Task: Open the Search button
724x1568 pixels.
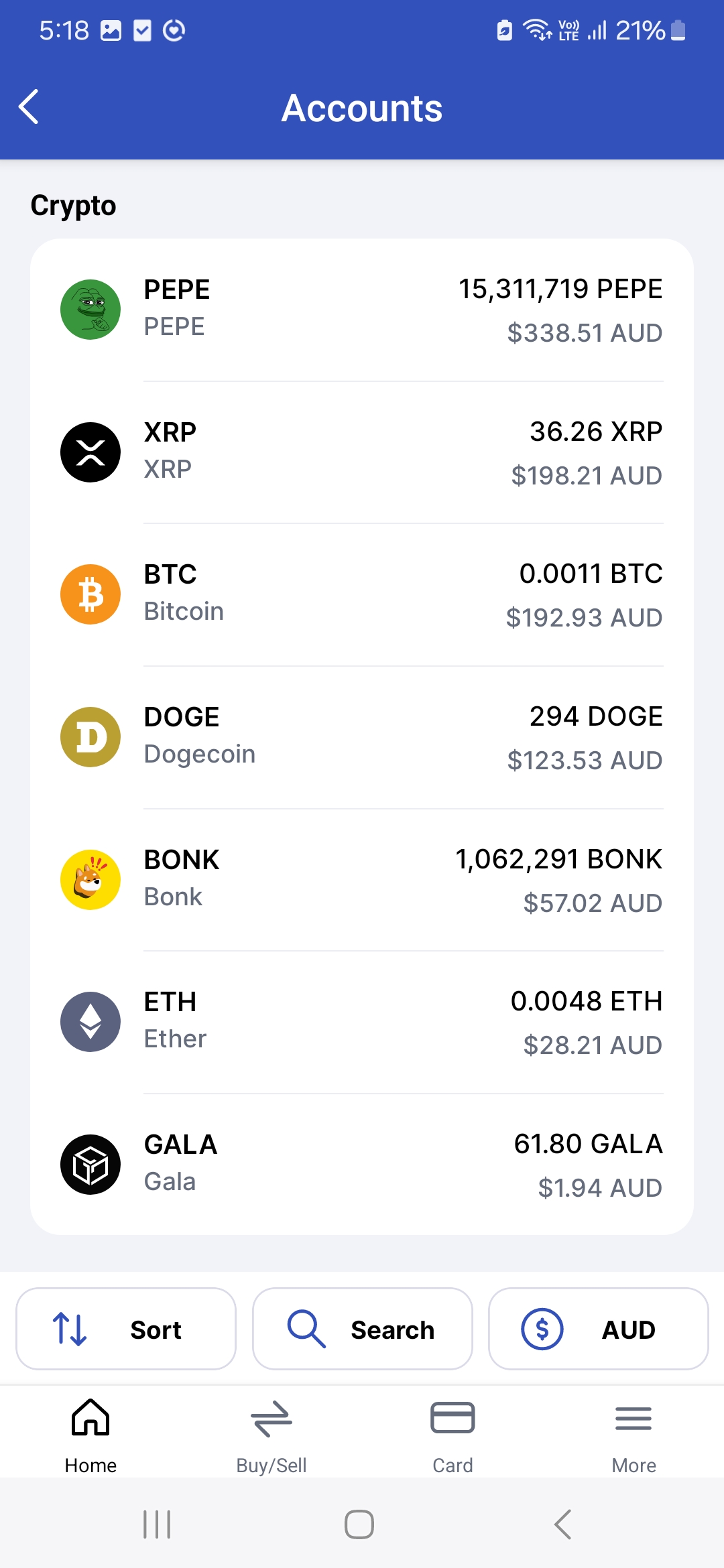Action: click(x=363, y=1329)
